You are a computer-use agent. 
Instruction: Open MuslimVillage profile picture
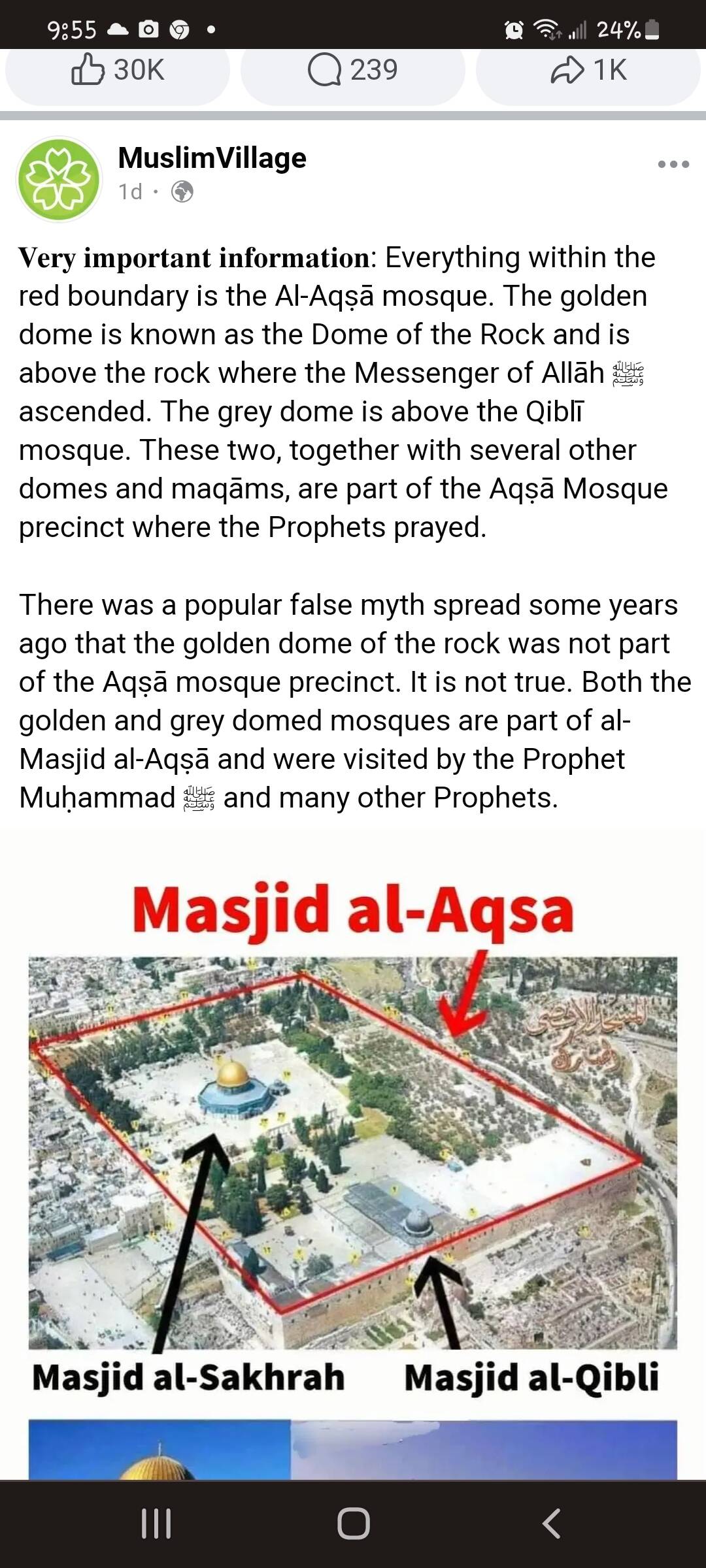click(x=59, y=179)
